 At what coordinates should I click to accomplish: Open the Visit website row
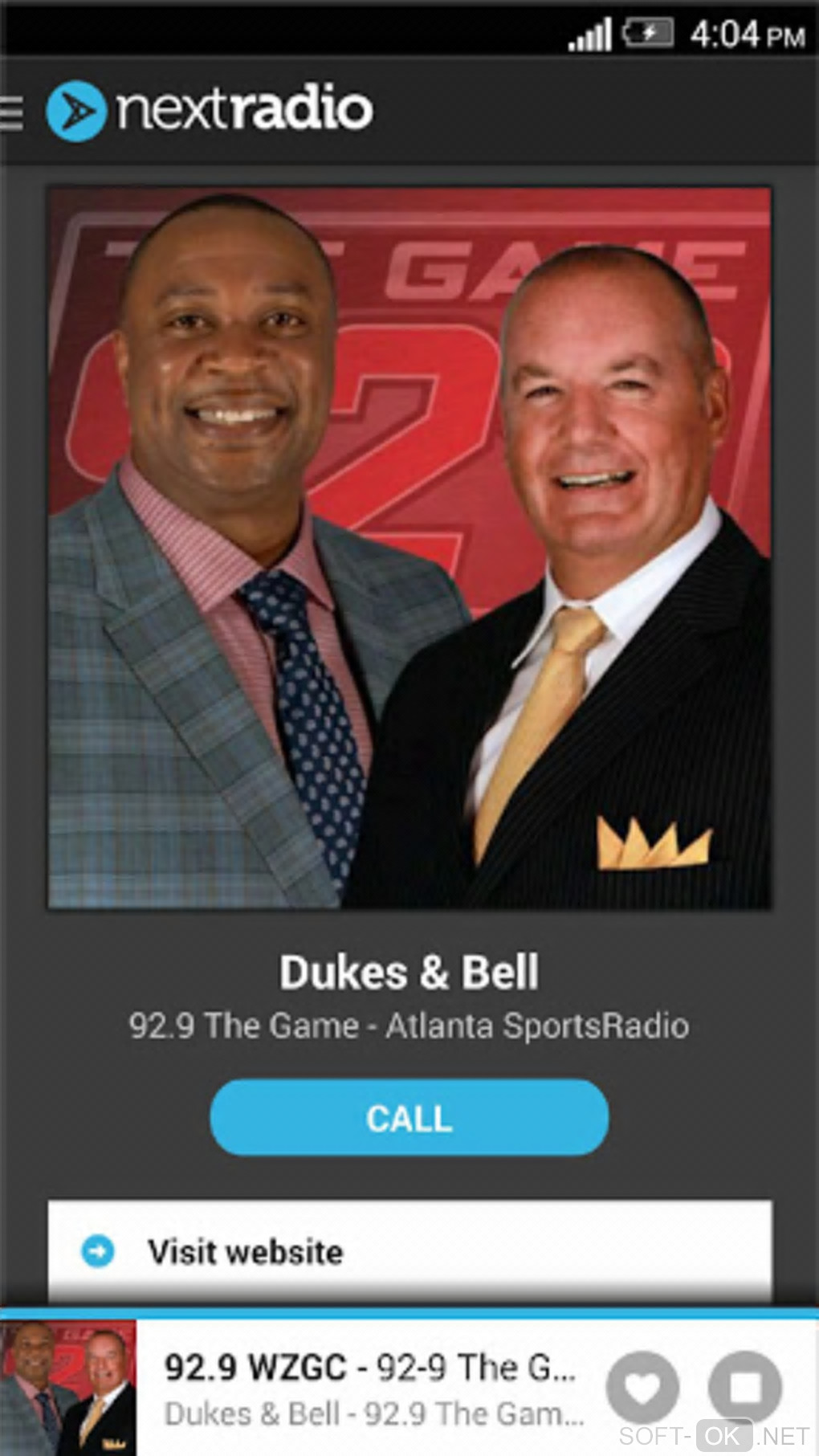409,1250
